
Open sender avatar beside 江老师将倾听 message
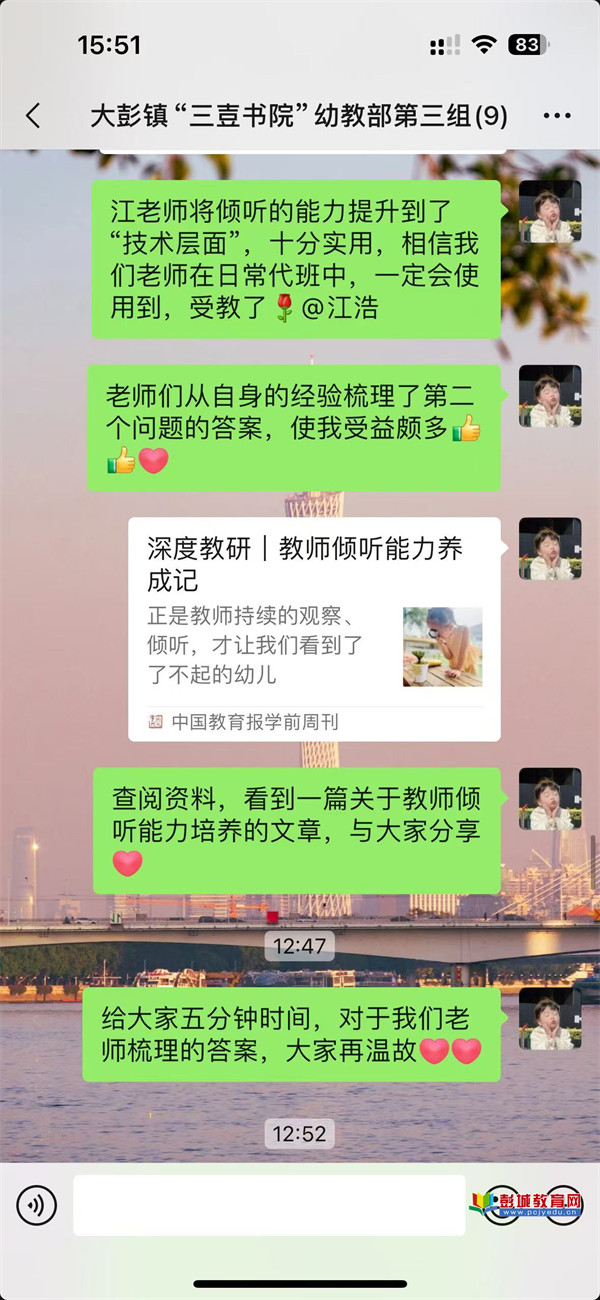(x=550, y=211)
